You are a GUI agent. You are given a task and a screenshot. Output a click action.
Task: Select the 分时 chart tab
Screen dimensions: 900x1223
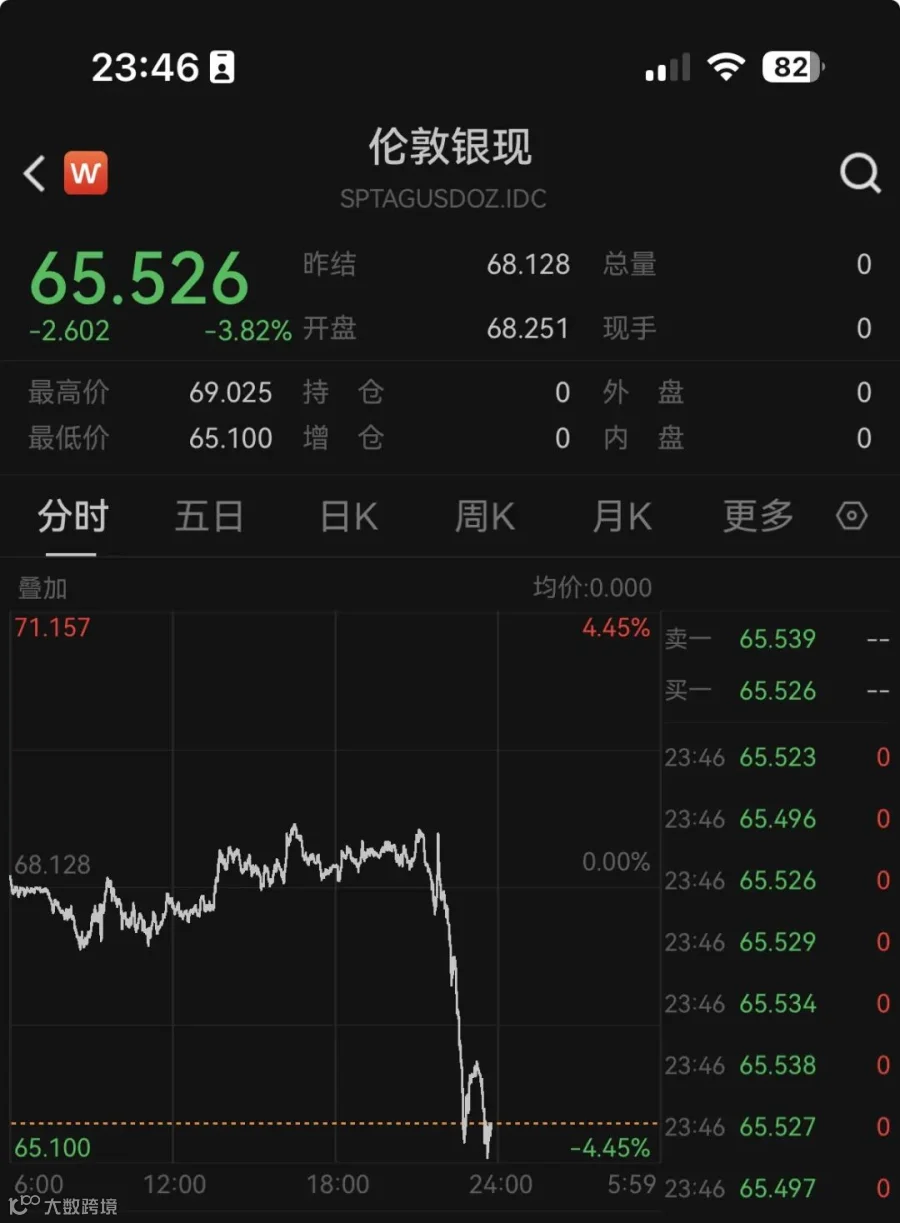73,517
